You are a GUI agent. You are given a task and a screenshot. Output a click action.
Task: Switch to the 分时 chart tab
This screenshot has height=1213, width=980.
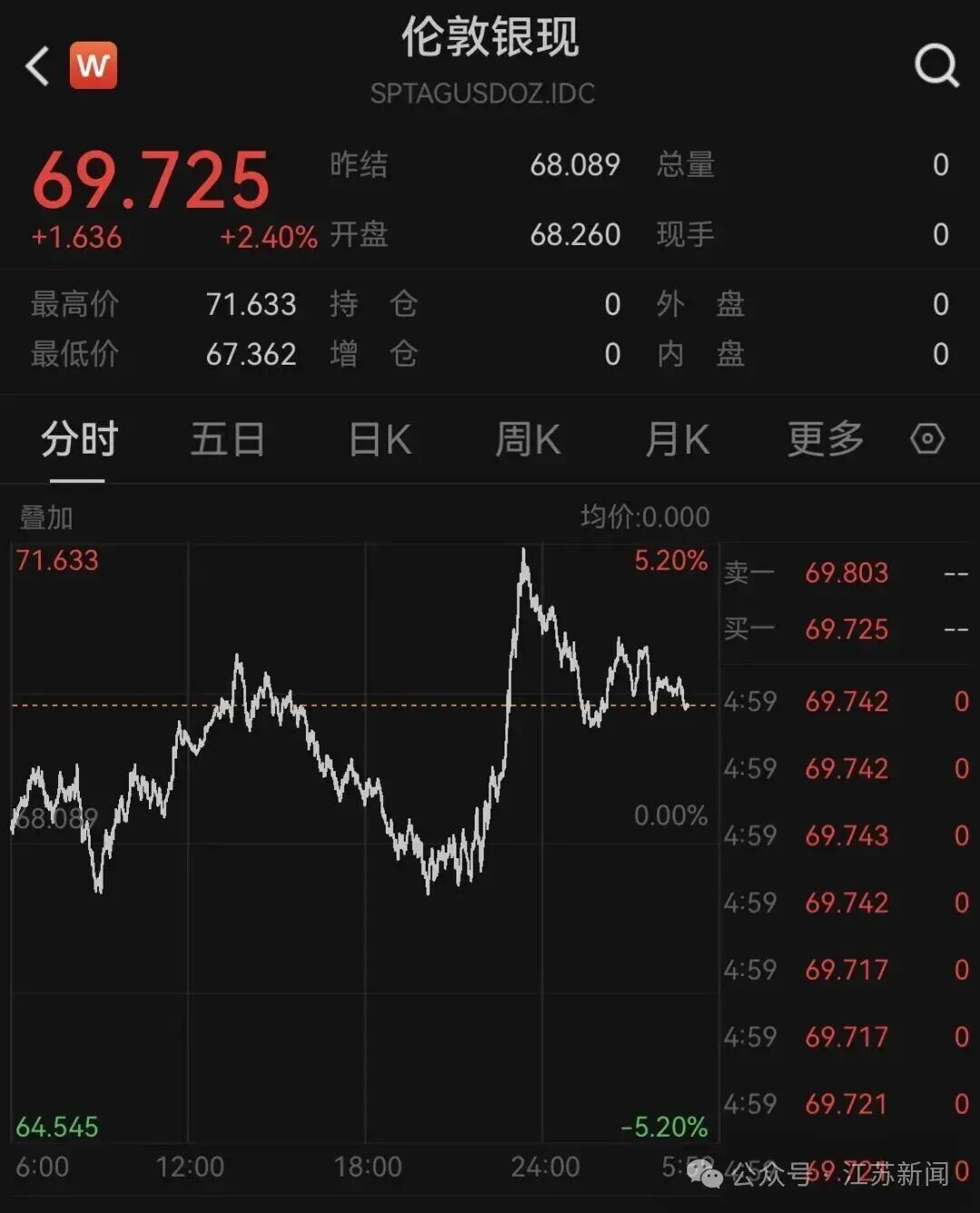(x=79, y=440)
